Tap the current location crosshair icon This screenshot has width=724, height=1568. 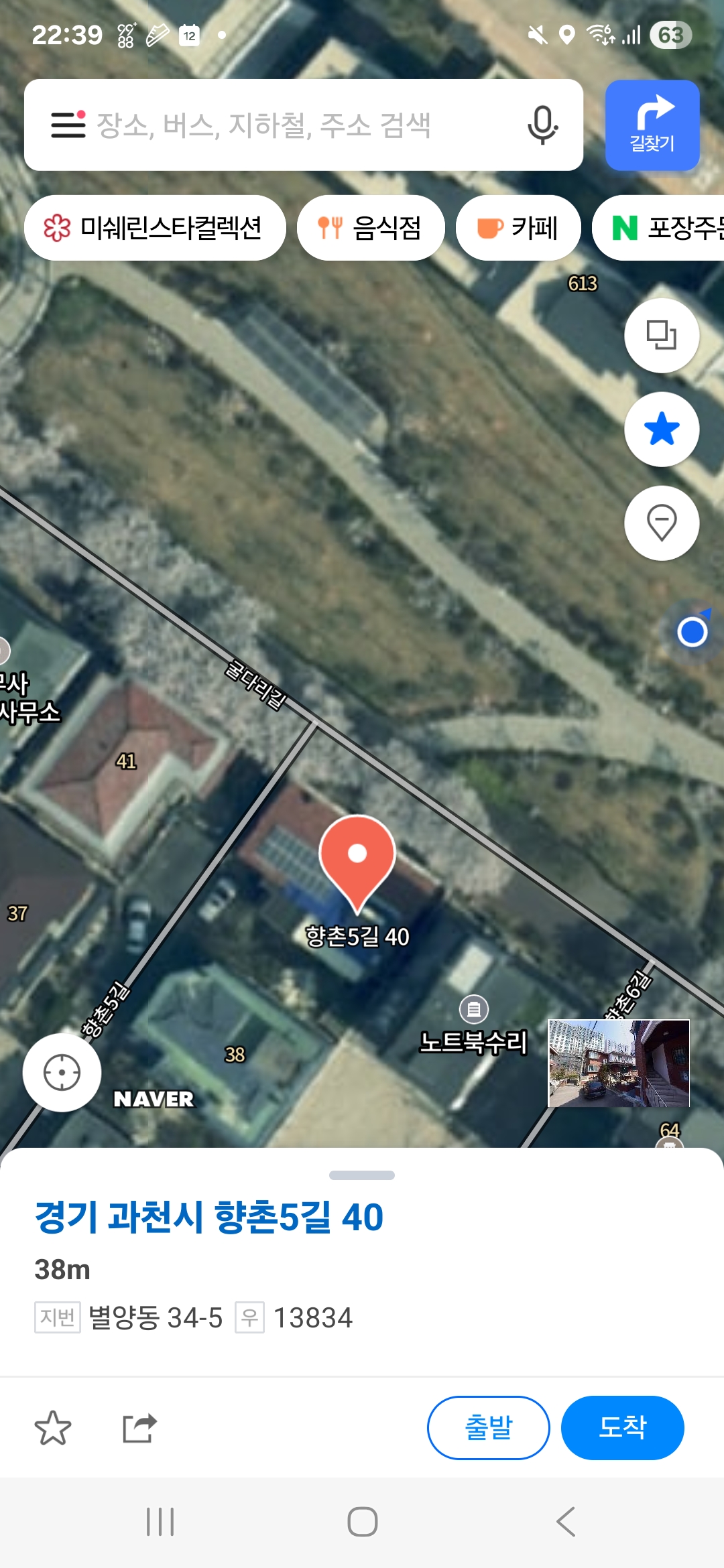[61, 1073]
